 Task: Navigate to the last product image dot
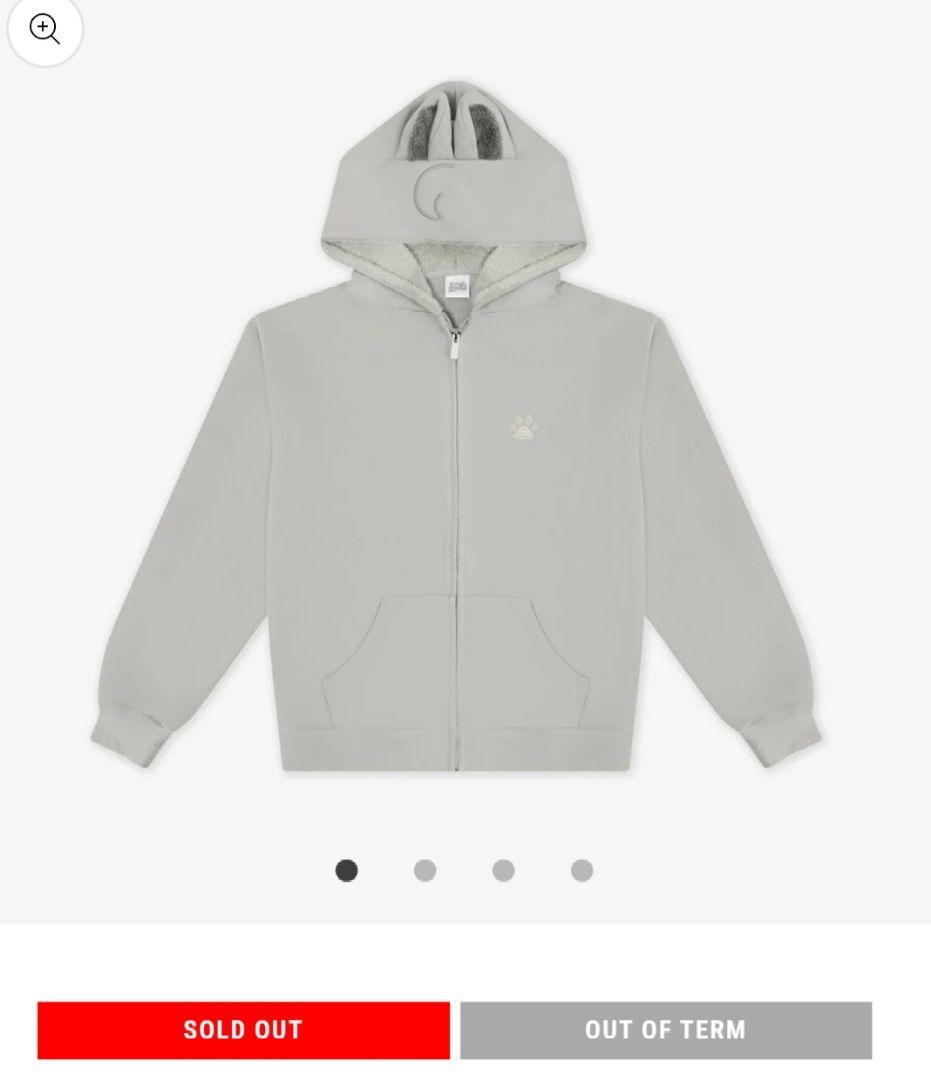point(581,871)
